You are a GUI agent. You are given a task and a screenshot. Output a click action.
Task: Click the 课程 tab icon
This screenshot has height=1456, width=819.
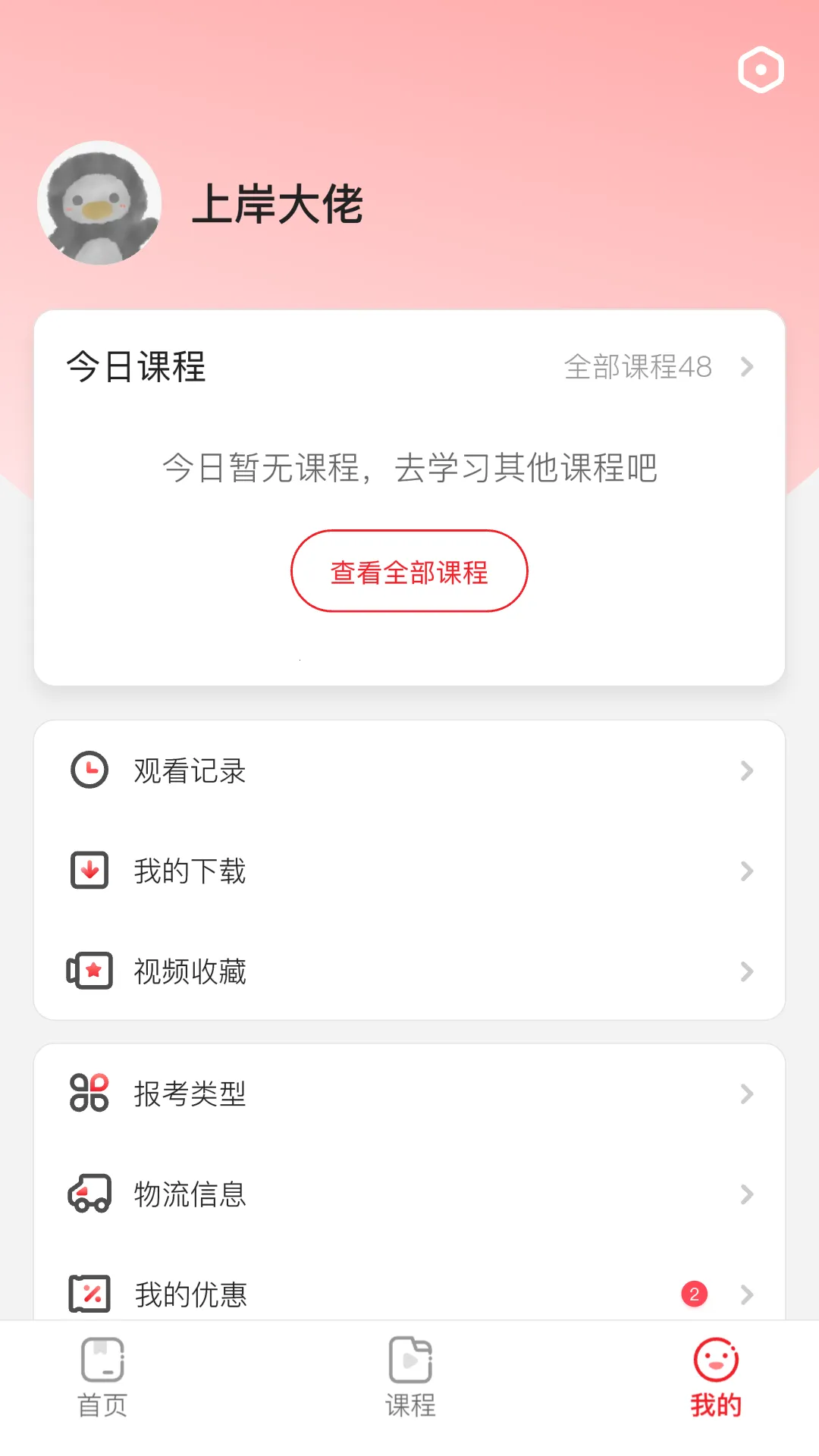pos(410,1360)
